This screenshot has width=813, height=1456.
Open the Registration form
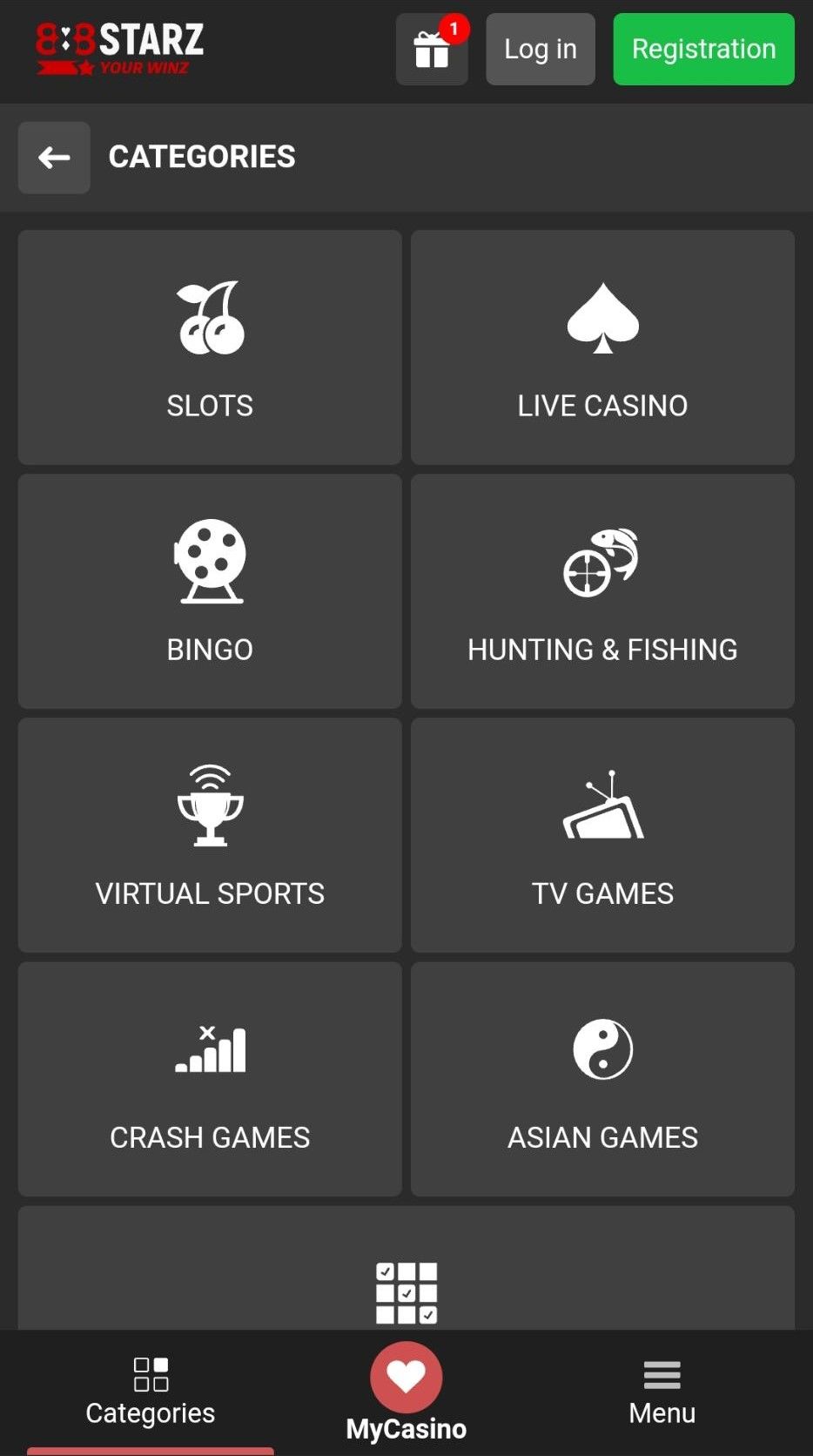[x=703, y=50]
